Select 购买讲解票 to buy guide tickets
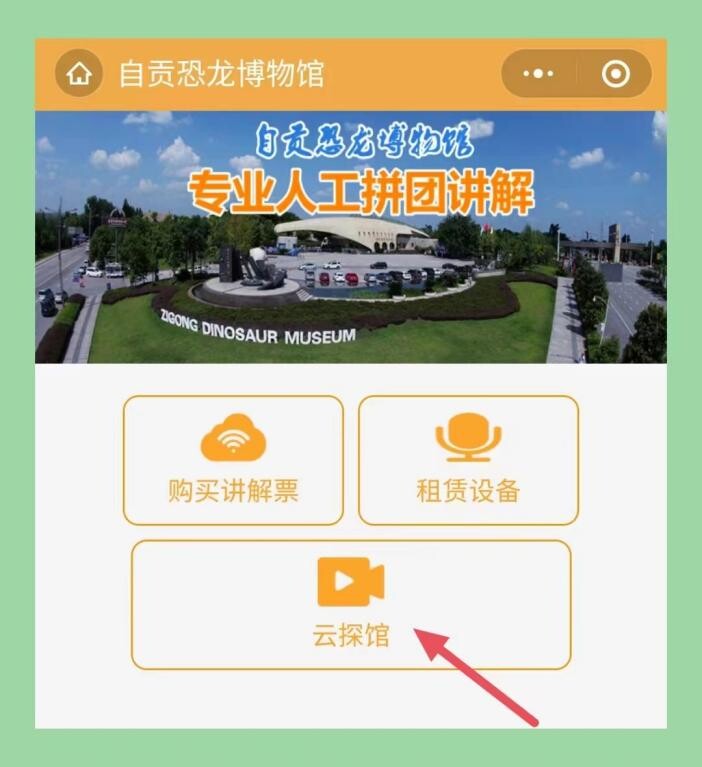 233,460
